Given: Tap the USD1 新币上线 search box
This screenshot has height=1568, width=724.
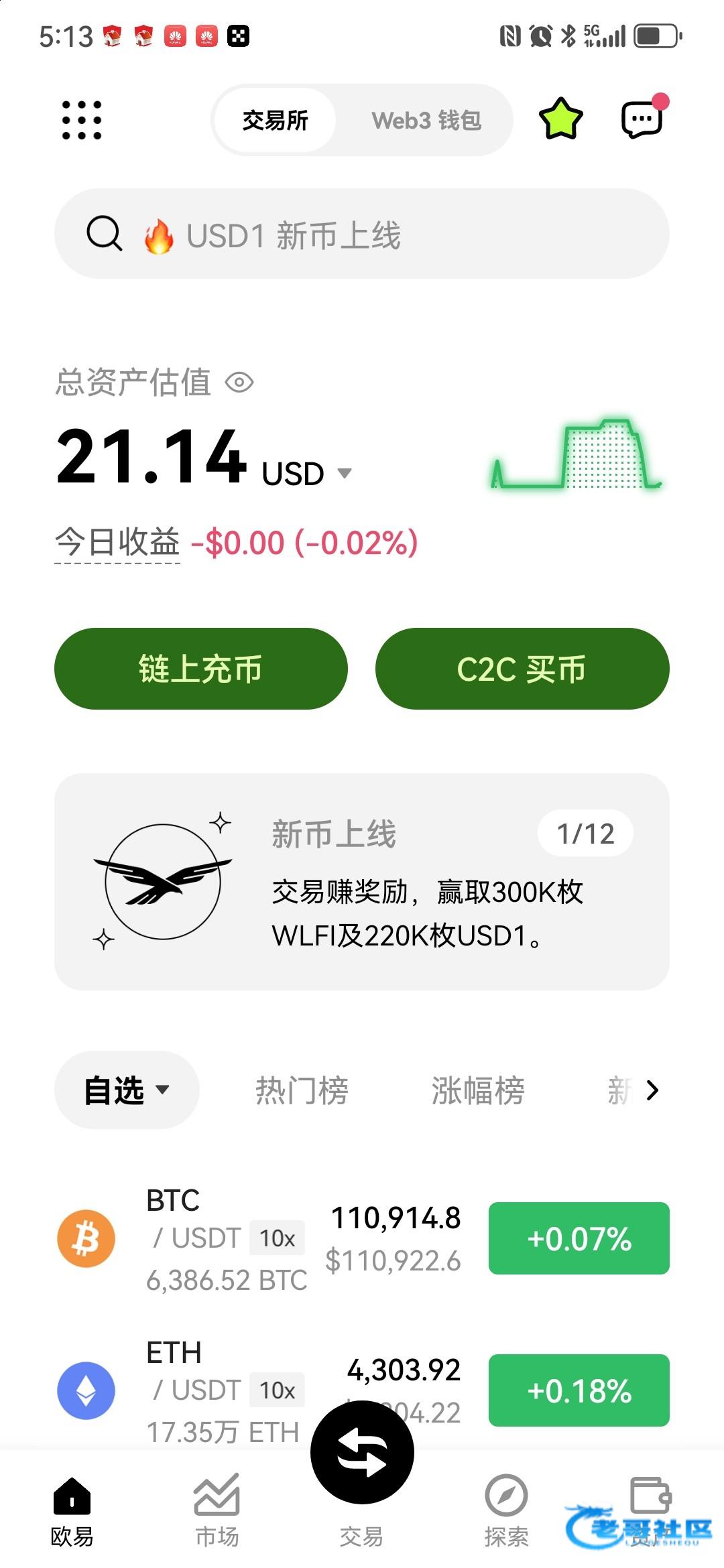Looking at the screenshot, I should pos(362,234).
